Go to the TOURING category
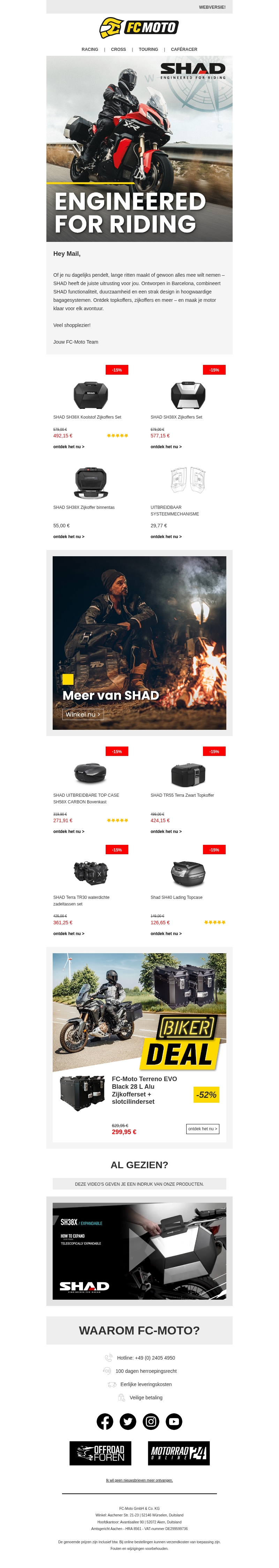This screenshot has width=279, height=1568. point(148,49)
